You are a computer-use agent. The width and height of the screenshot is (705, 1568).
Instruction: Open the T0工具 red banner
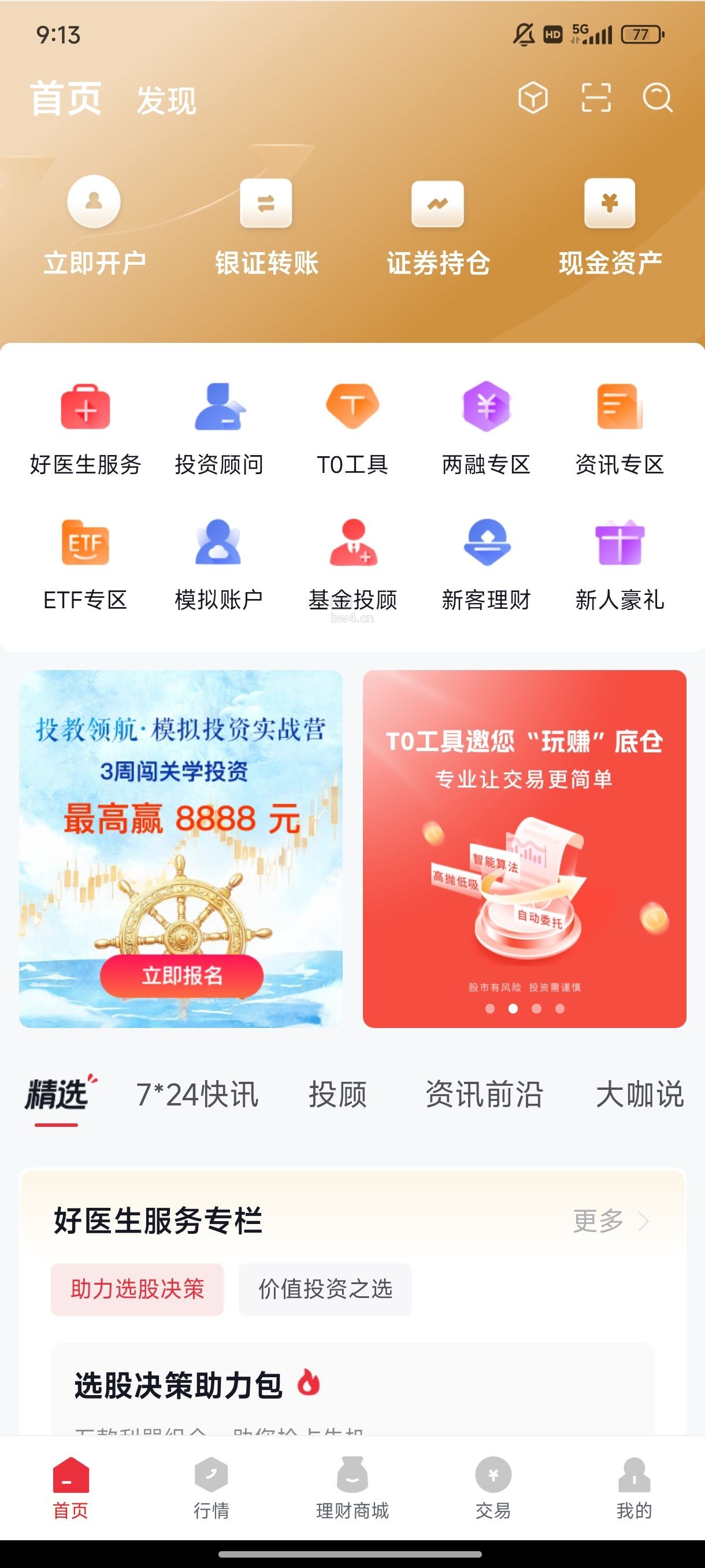coord(524,849)
